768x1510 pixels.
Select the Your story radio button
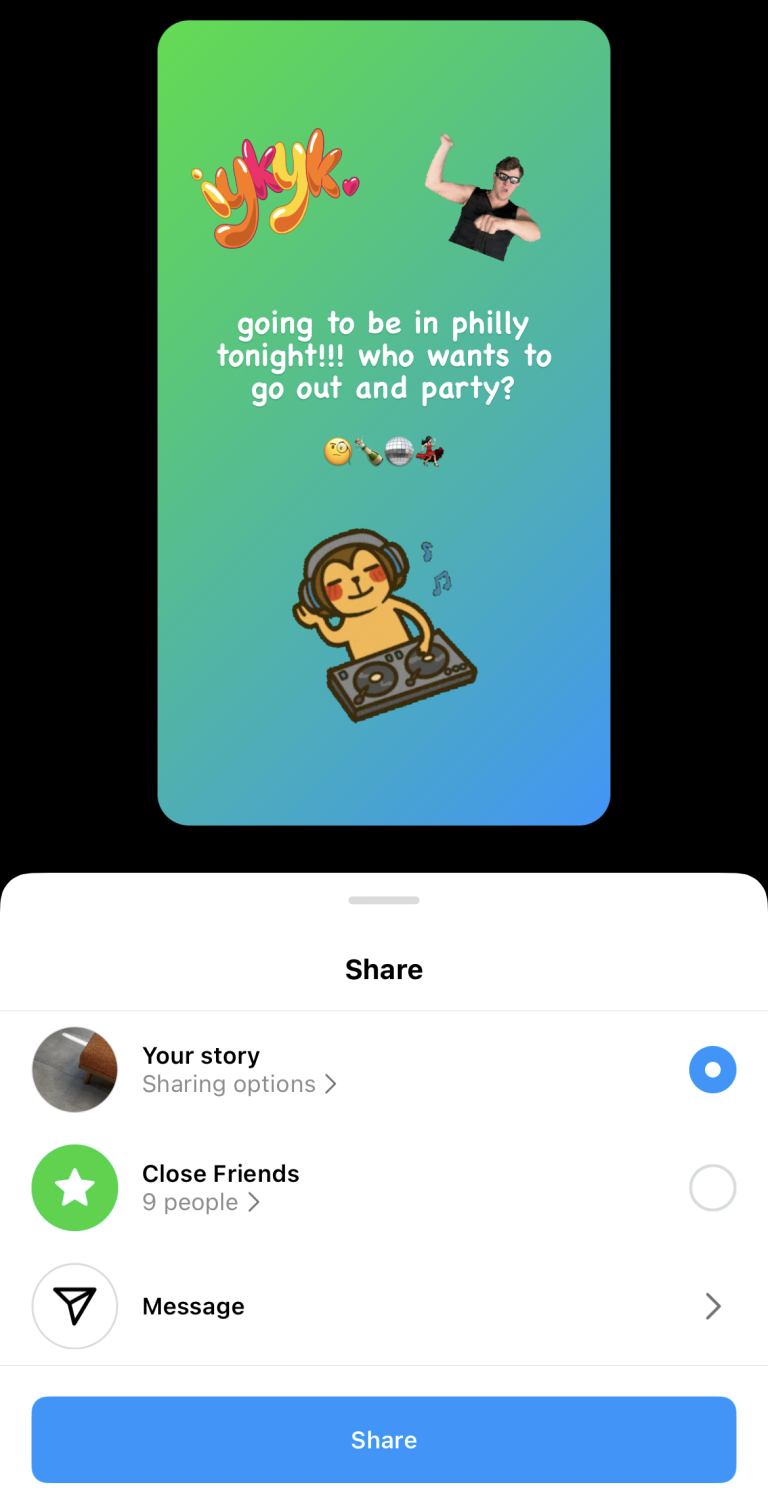(713, 1070)
